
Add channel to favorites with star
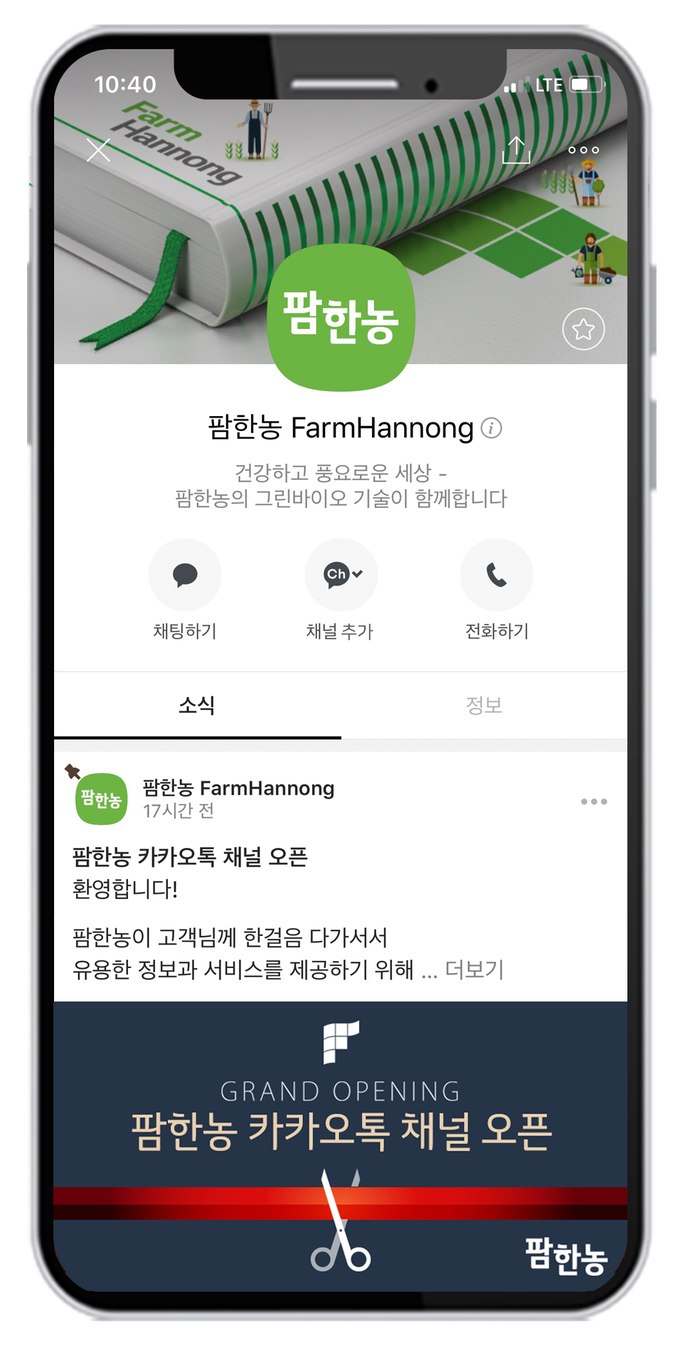(x=583, y=329)
